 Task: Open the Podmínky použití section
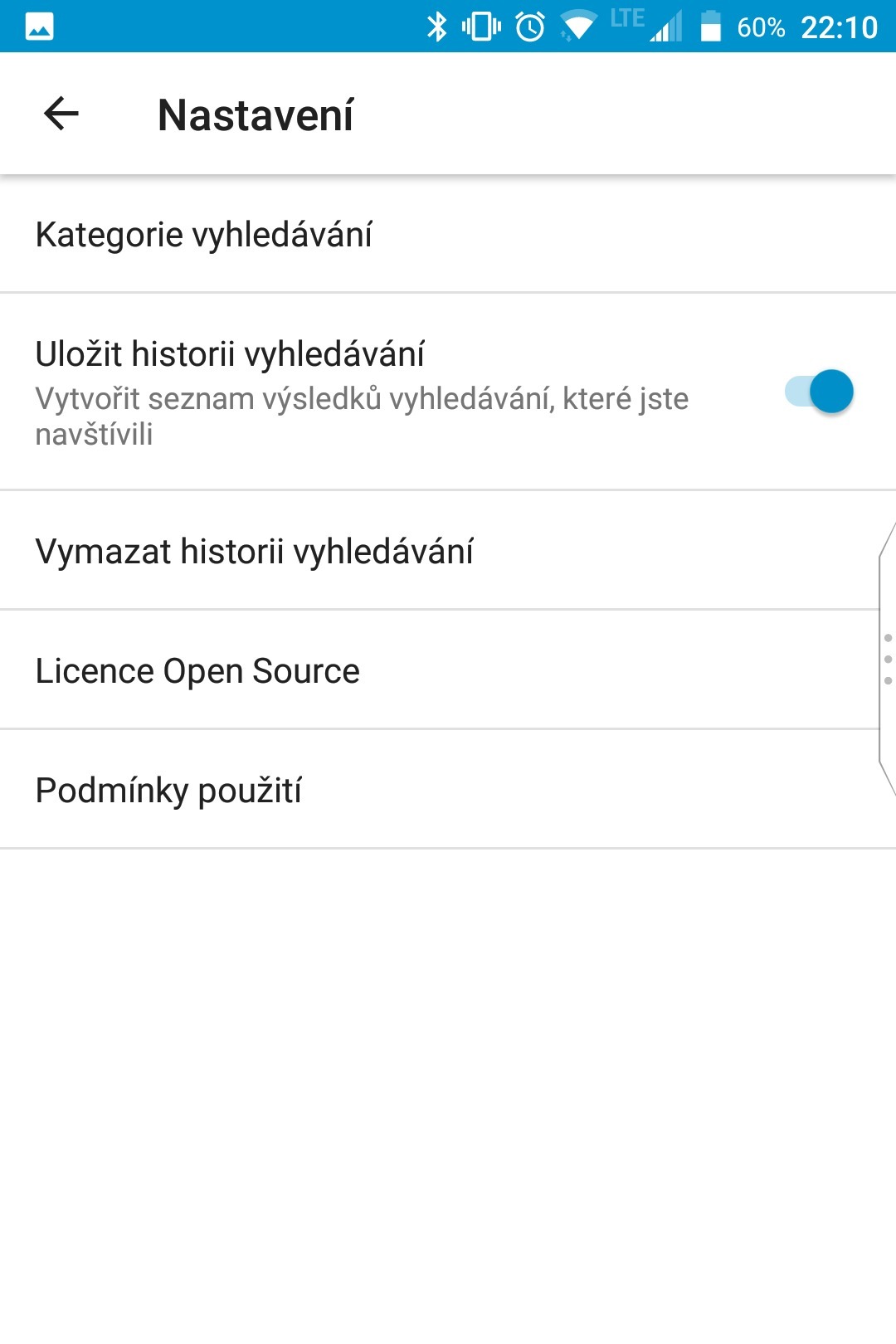pos(170,789)
